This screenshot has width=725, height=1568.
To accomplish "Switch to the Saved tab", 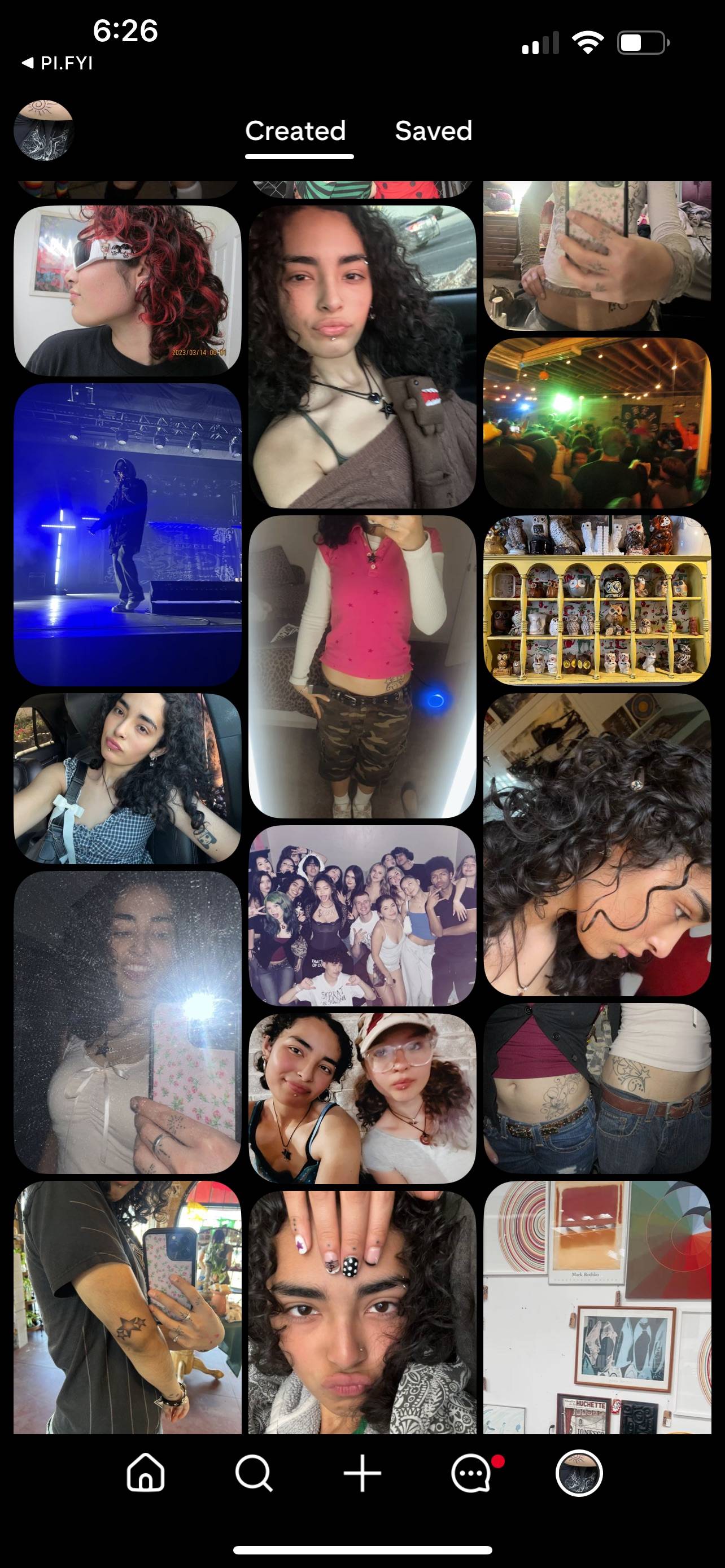I will click(434, 131).
